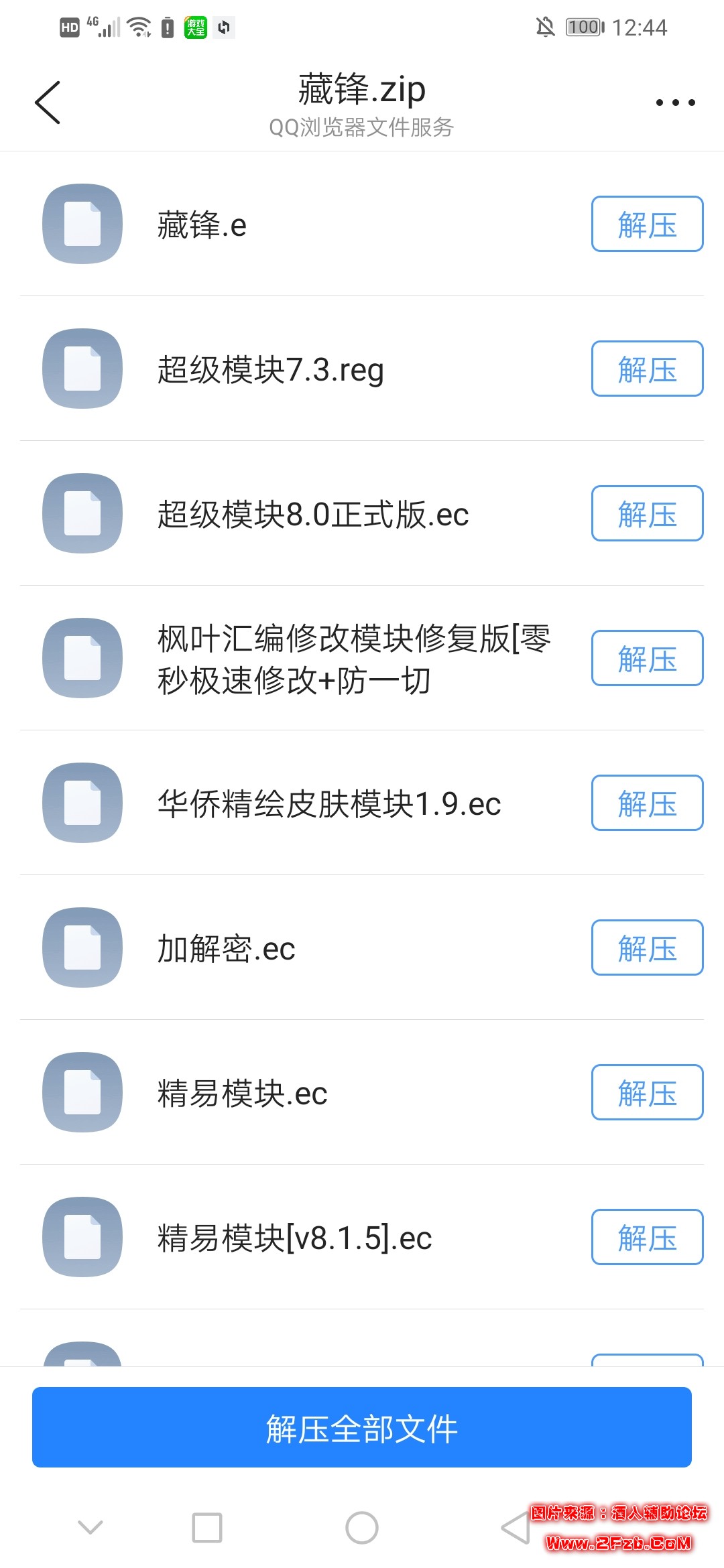
Task: Tap the 超级模块8.0正式版.ec file icon
Action: 82,514
